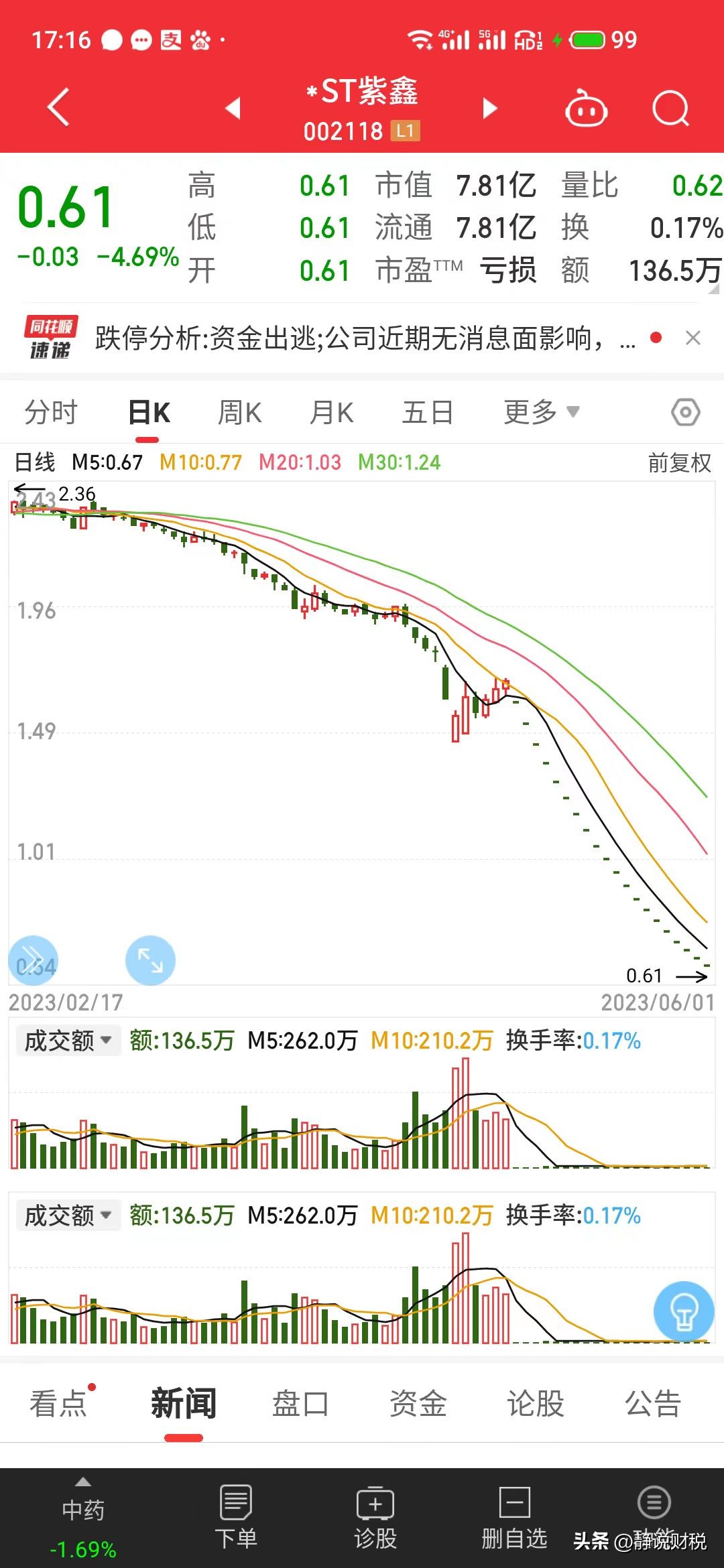Image resolution: width=724 pixels, height=1568 pixels.
Task: Dismiss the ticker with the X button
Action: click(x=694, y=338)
